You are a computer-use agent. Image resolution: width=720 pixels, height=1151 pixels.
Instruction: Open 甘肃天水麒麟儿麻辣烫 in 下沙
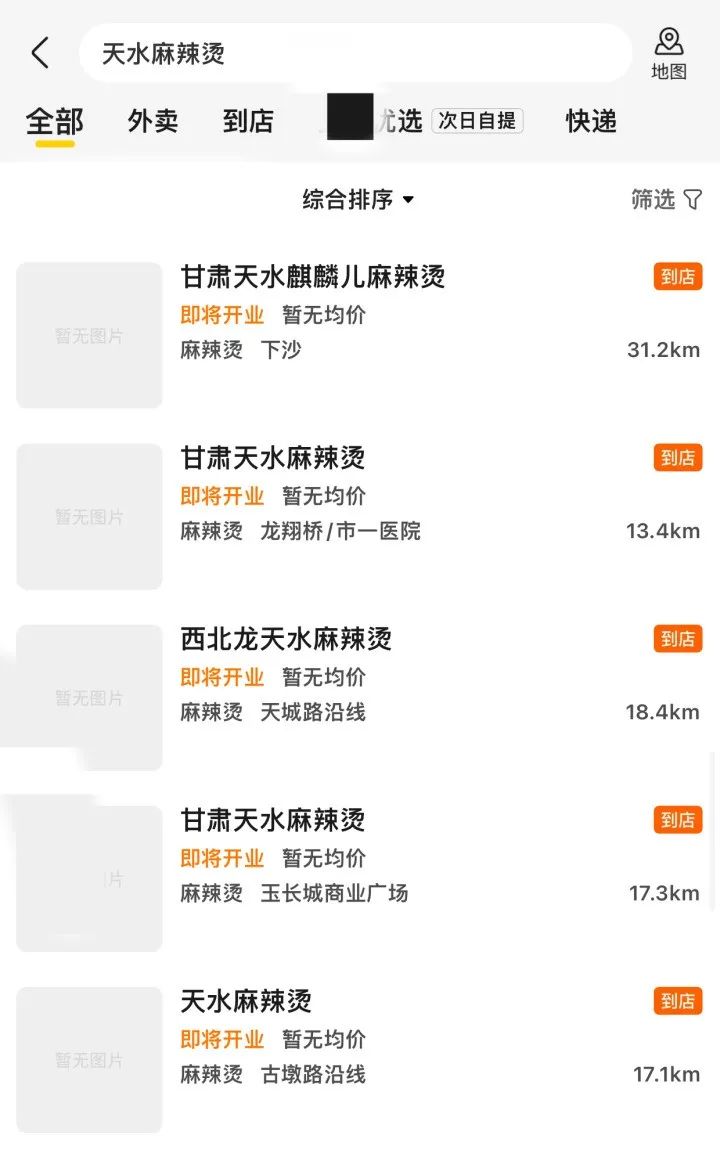click(313, 277)
